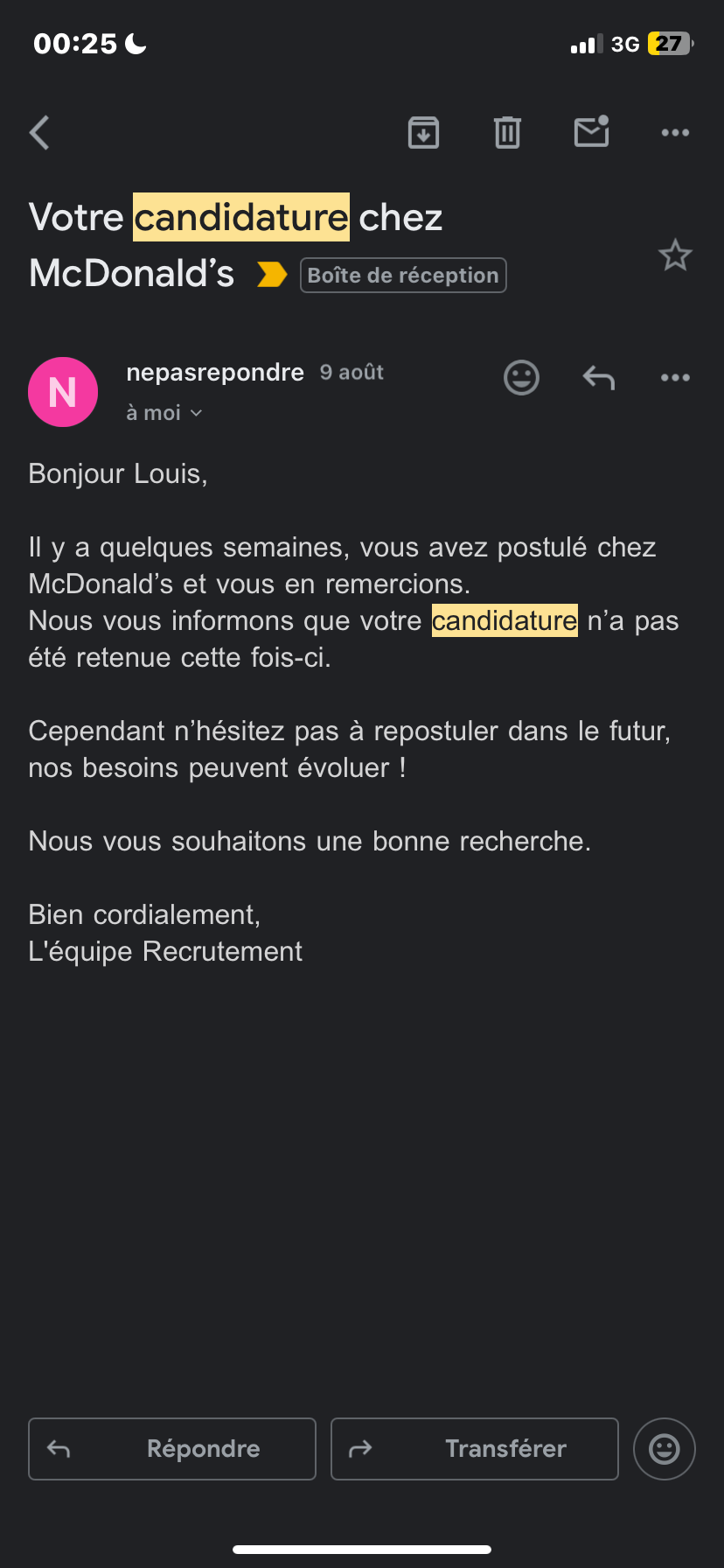Screen dimensions: 724x1568
Task: Toggle the yellow importance marker
Action: (272, 275)
